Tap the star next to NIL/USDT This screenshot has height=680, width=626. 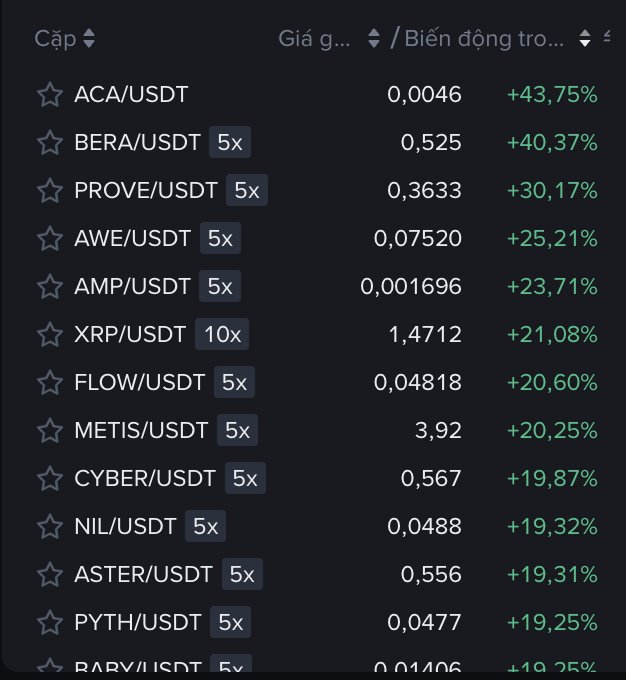(x=49, y=526)
